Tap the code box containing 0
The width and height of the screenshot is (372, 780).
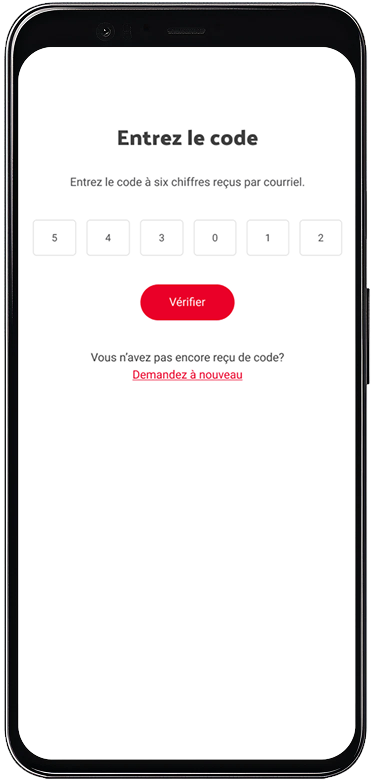tap(215, 238)
